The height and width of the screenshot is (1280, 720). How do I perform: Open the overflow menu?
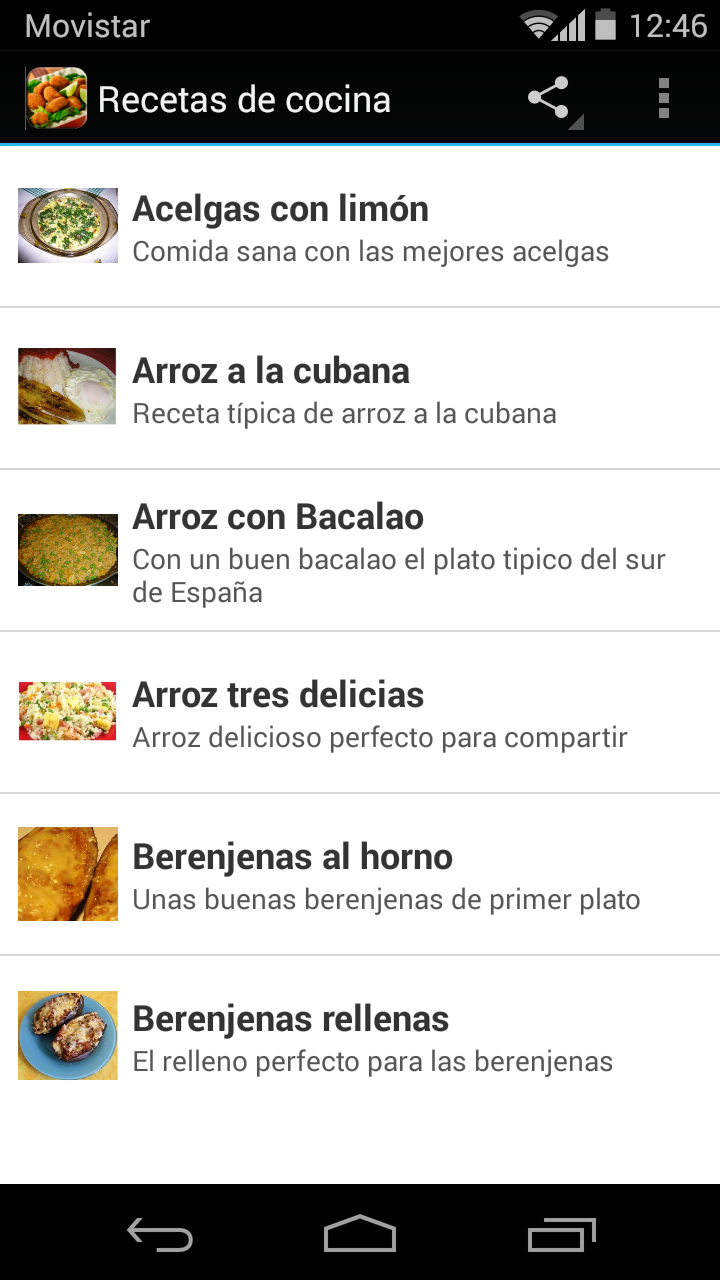(x=663, y=99)
